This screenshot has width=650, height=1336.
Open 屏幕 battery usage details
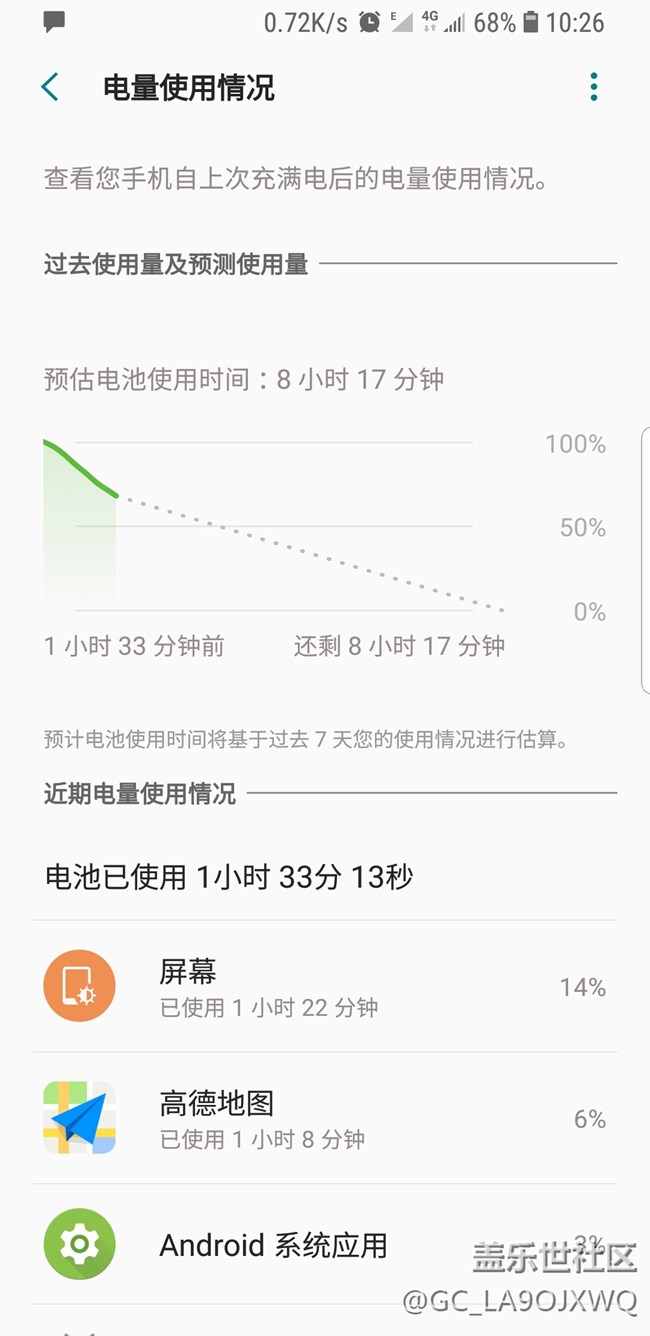[325, 986]
